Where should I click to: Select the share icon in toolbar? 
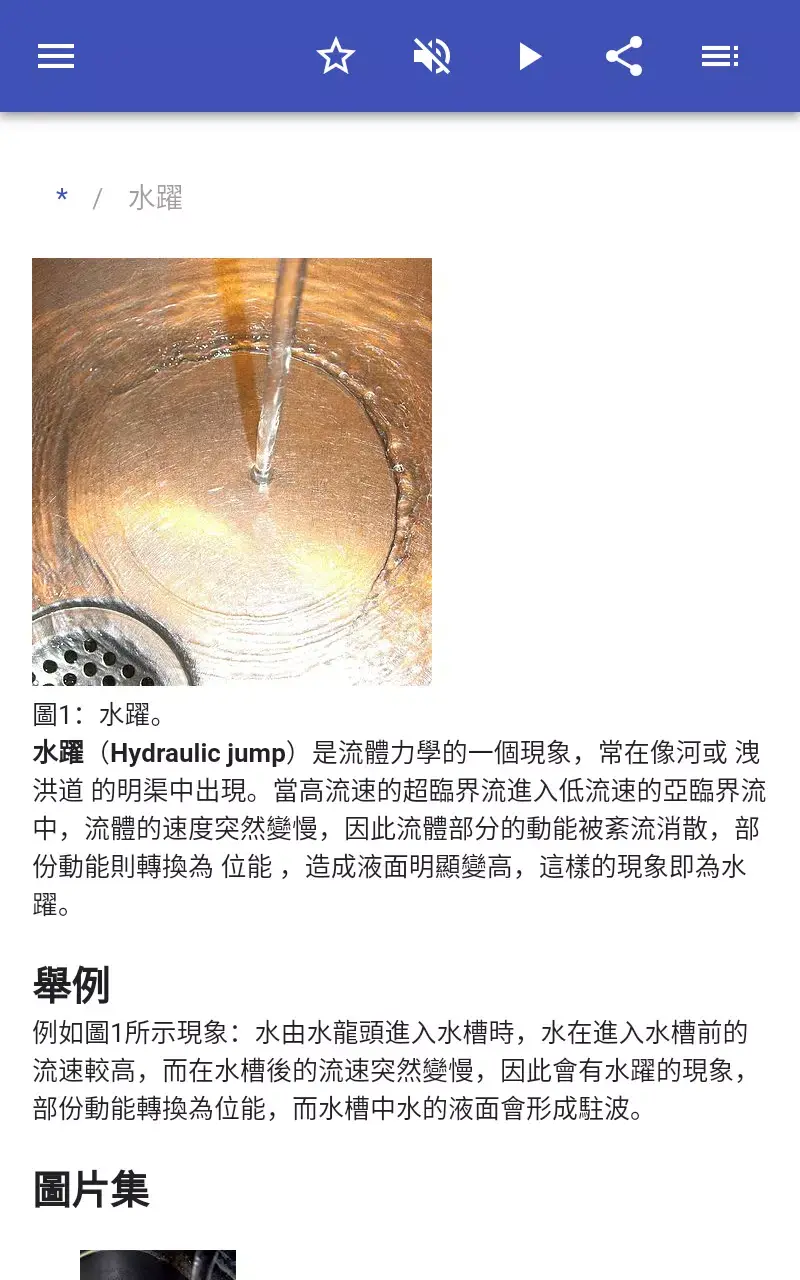624,56
